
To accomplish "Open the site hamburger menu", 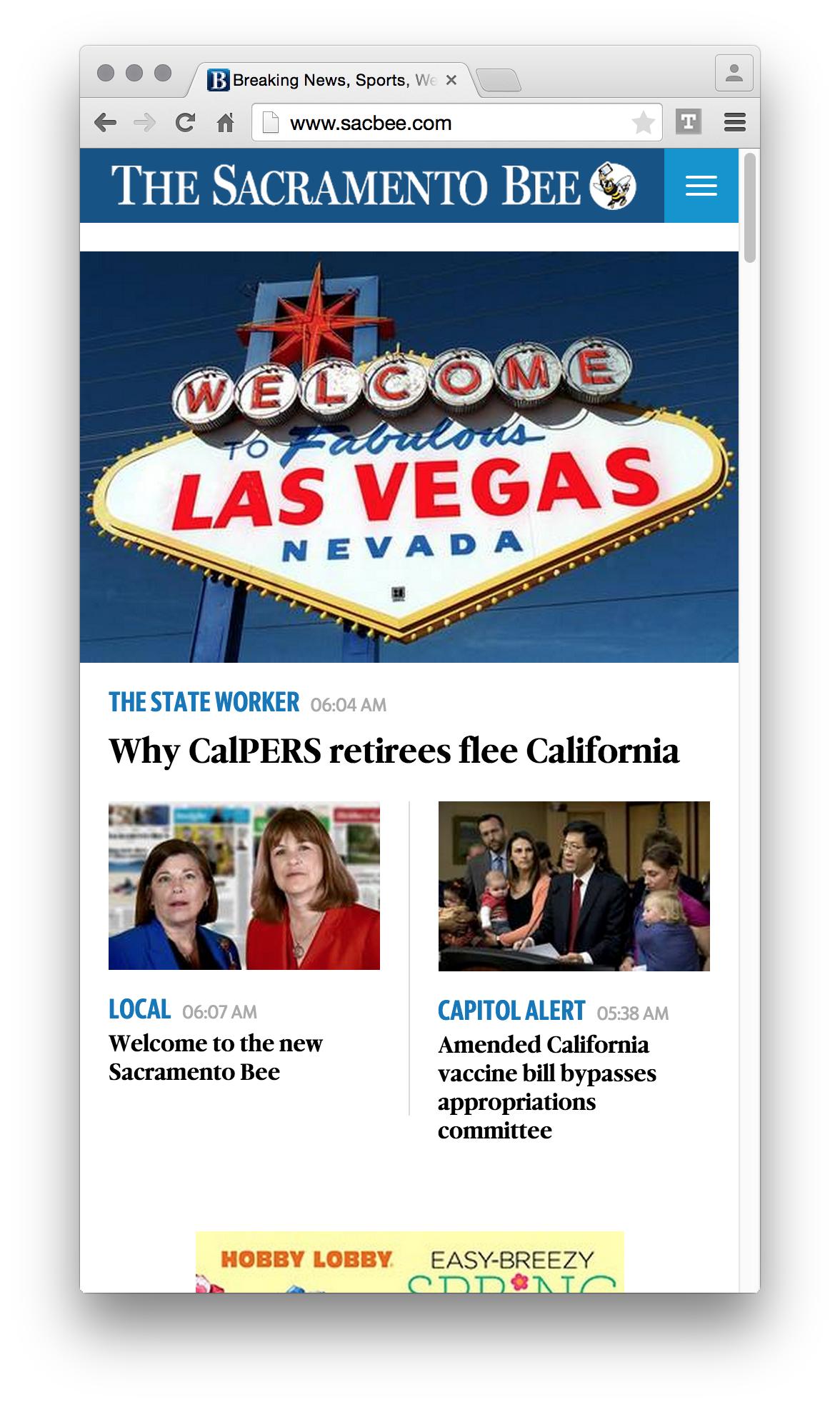I will (701, 186).
